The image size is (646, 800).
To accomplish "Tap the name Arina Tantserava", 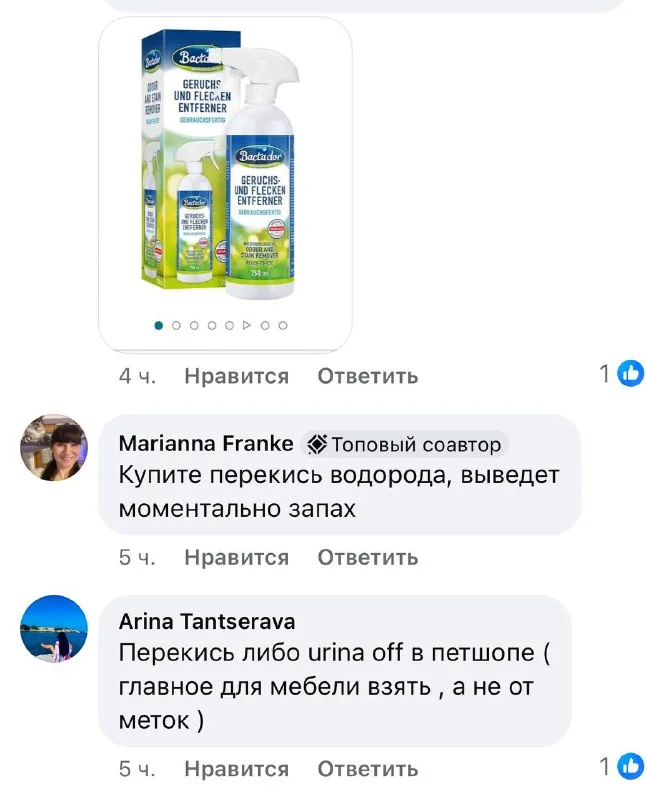I will point(207,621).
